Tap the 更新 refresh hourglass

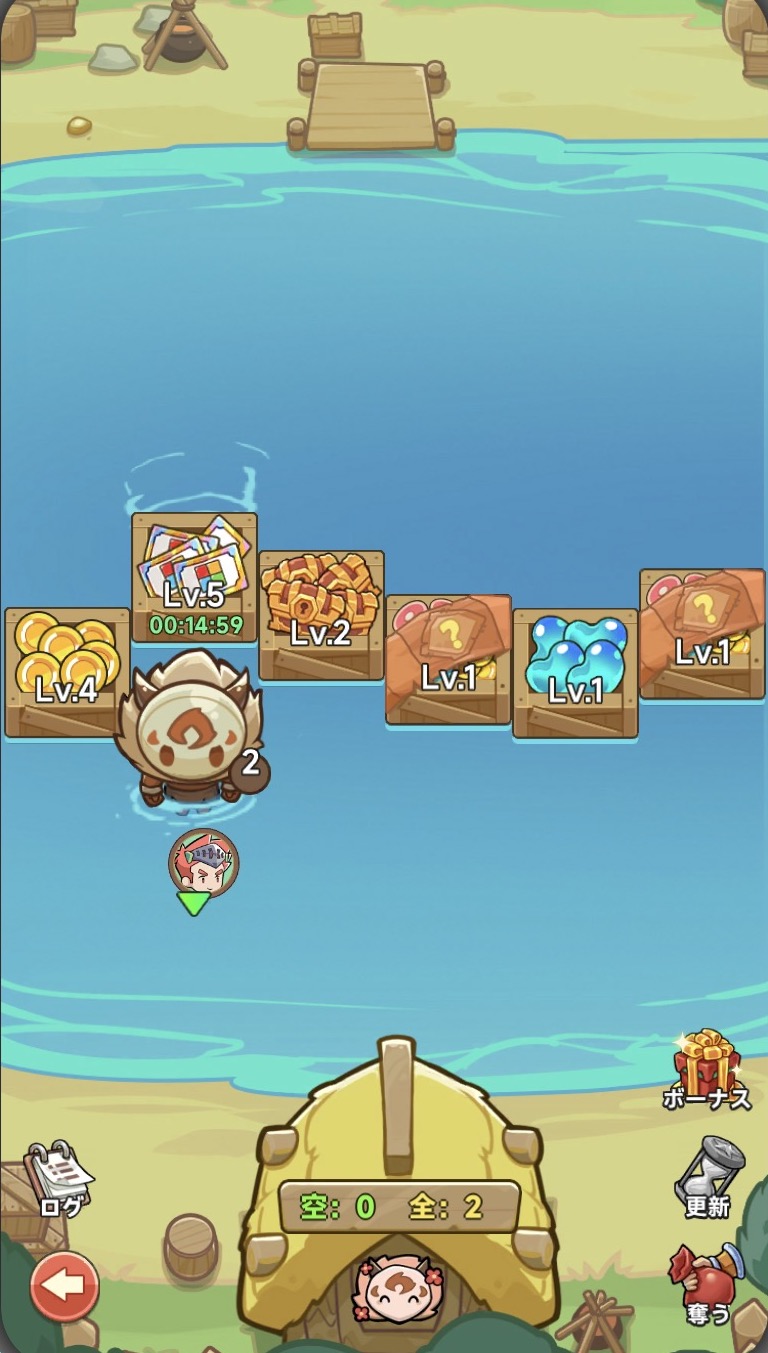tap(708, 1177)
